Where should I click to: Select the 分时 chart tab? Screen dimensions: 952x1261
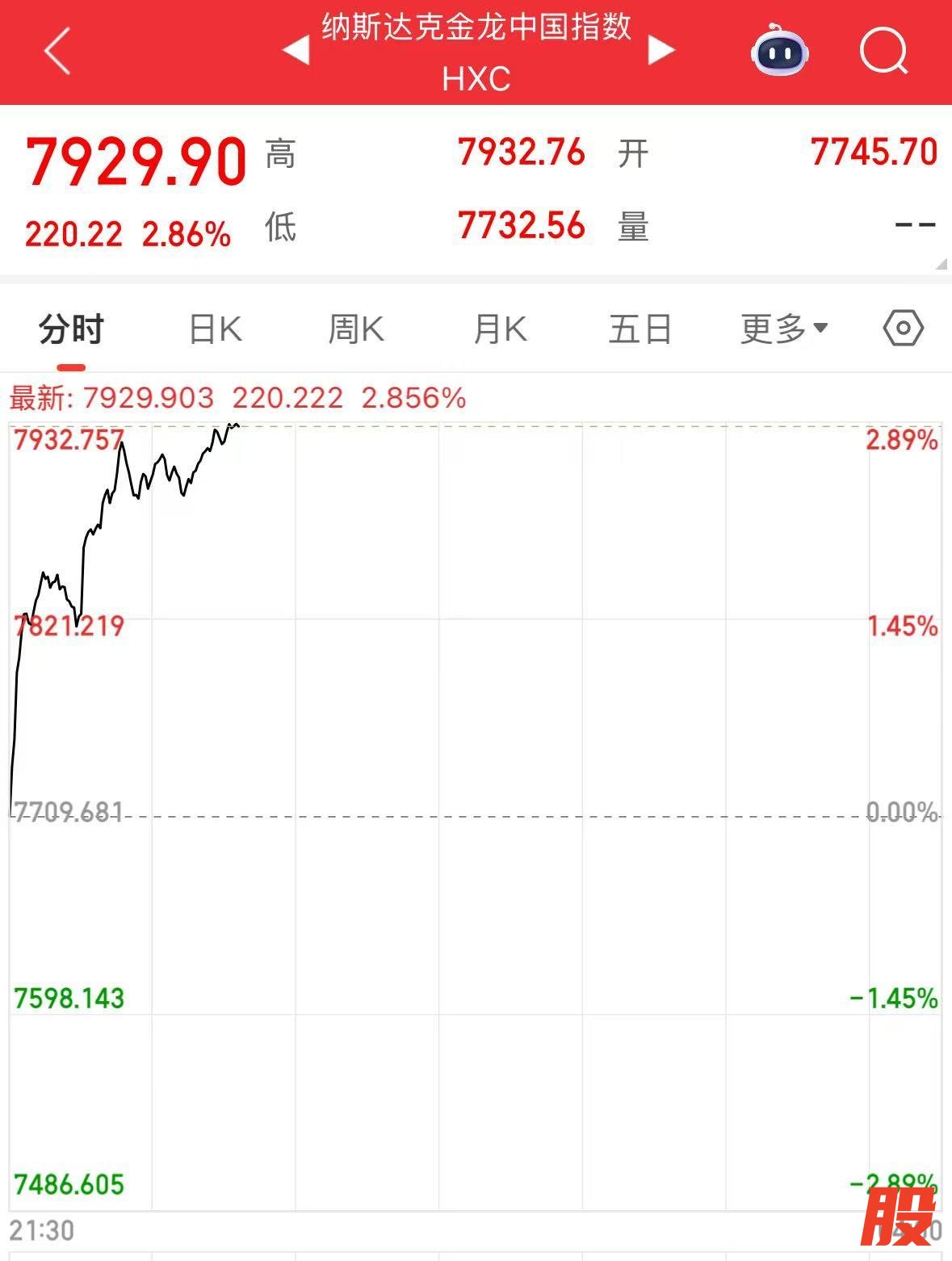click(x=71, y=329)
